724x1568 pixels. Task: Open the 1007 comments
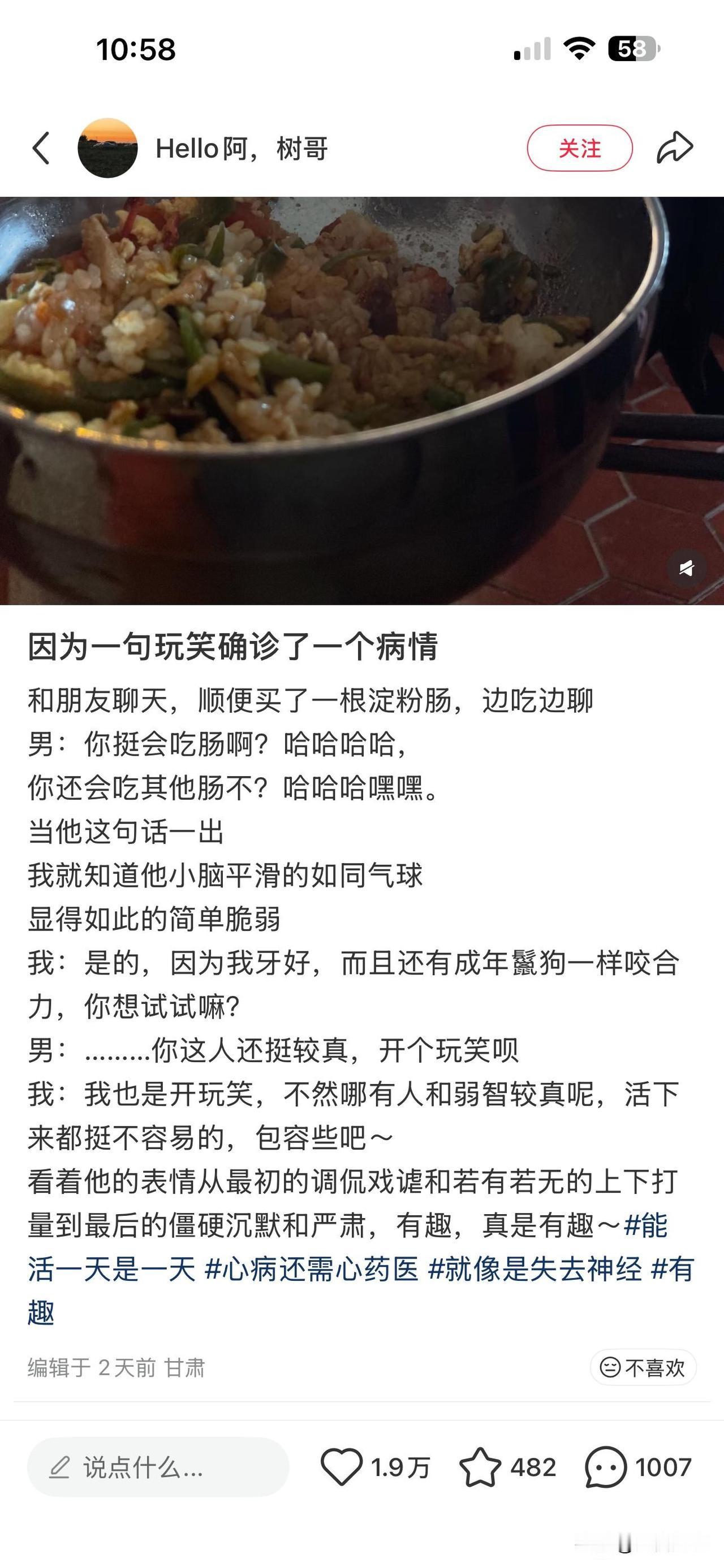(606, 1467)
